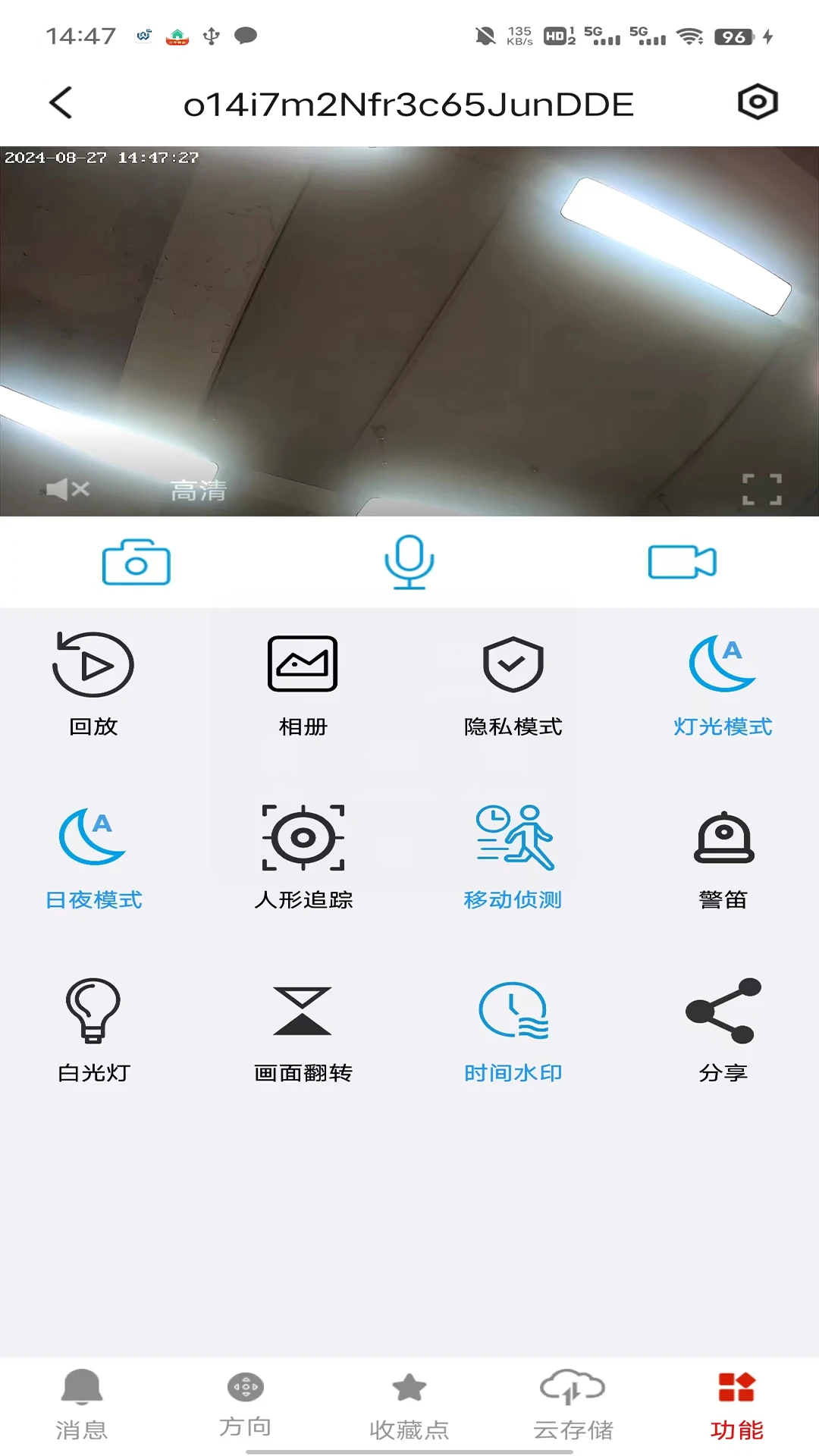819x1456 pixels.
Task: Flip the image with 画面翻转
Action: point(303,1028)
